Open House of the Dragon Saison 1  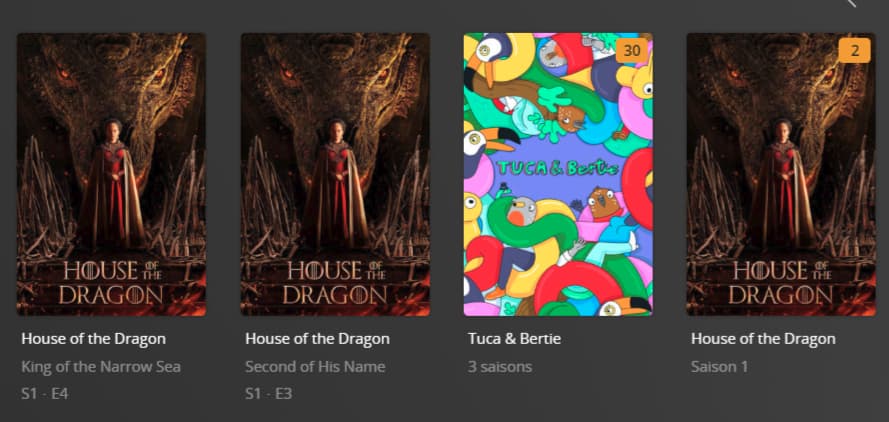781,175
